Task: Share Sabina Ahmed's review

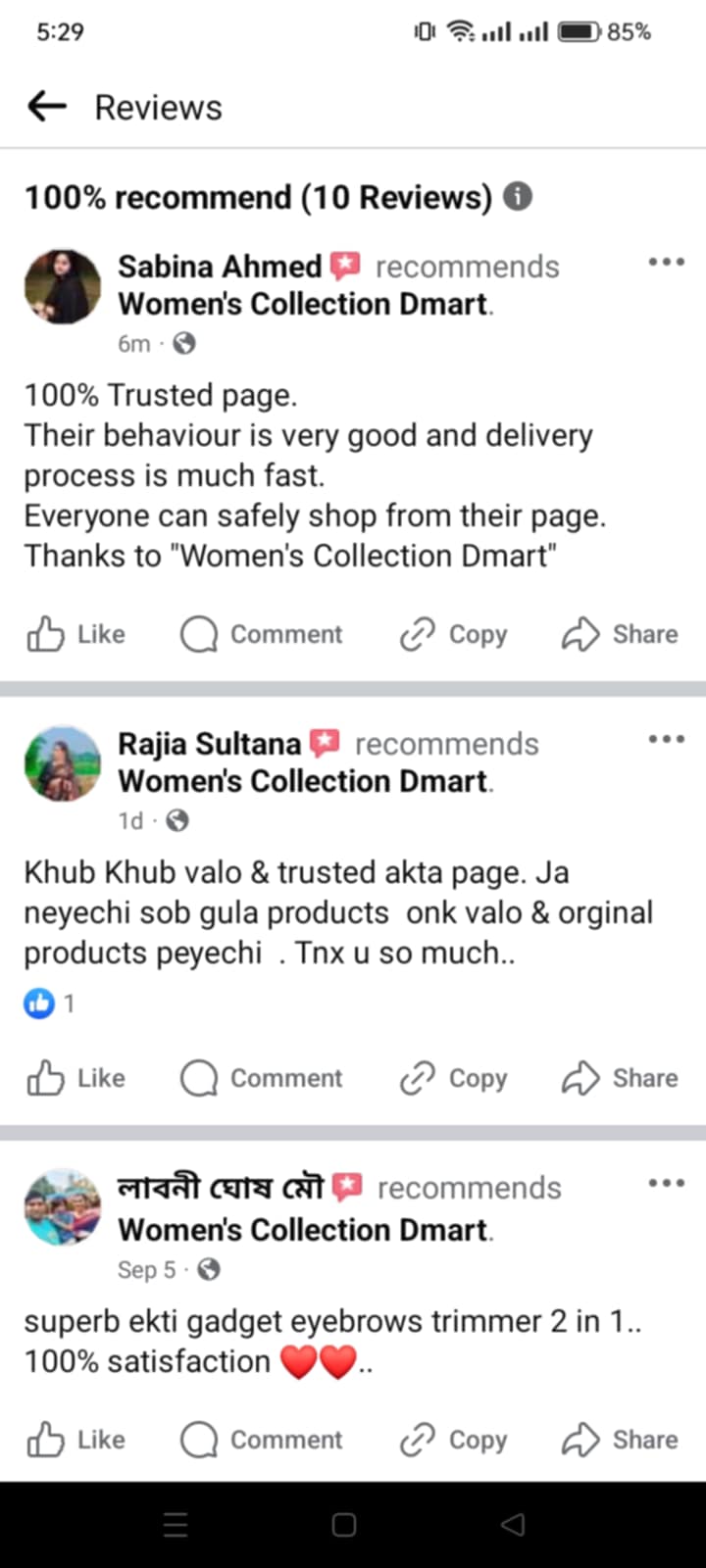Action: pos(620,634)
